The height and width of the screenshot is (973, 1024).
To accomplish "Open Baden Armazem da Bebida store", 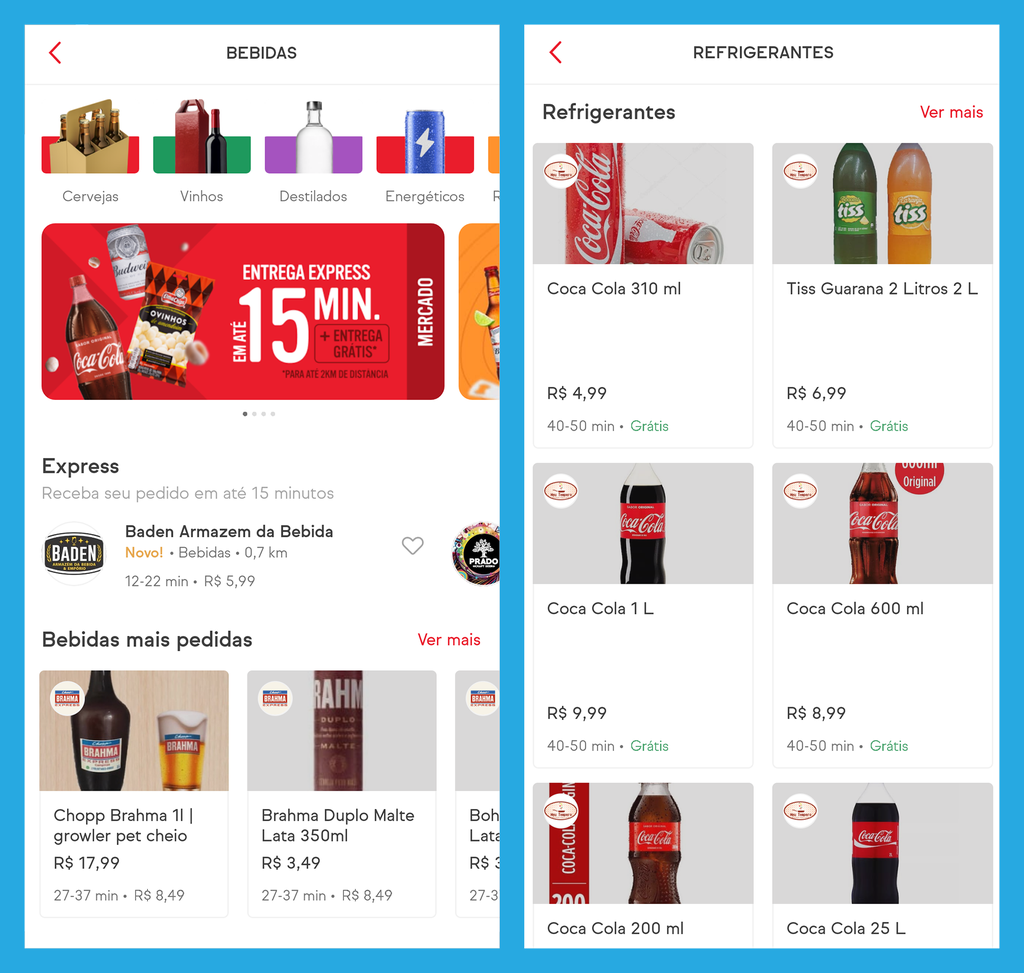I will [228, 532].
